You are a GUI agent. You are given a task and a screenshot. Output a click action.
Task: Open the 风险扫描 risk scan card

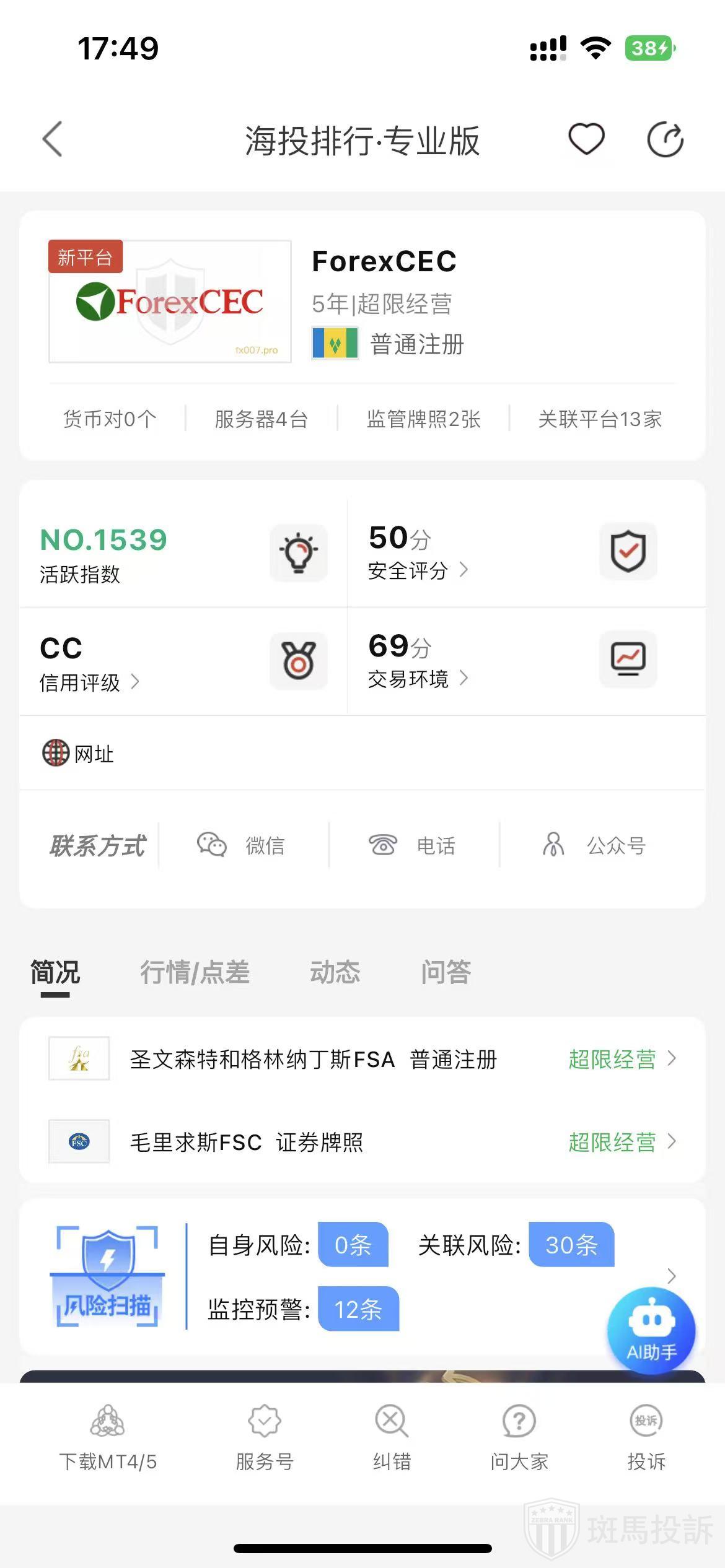click(347, 1277)
